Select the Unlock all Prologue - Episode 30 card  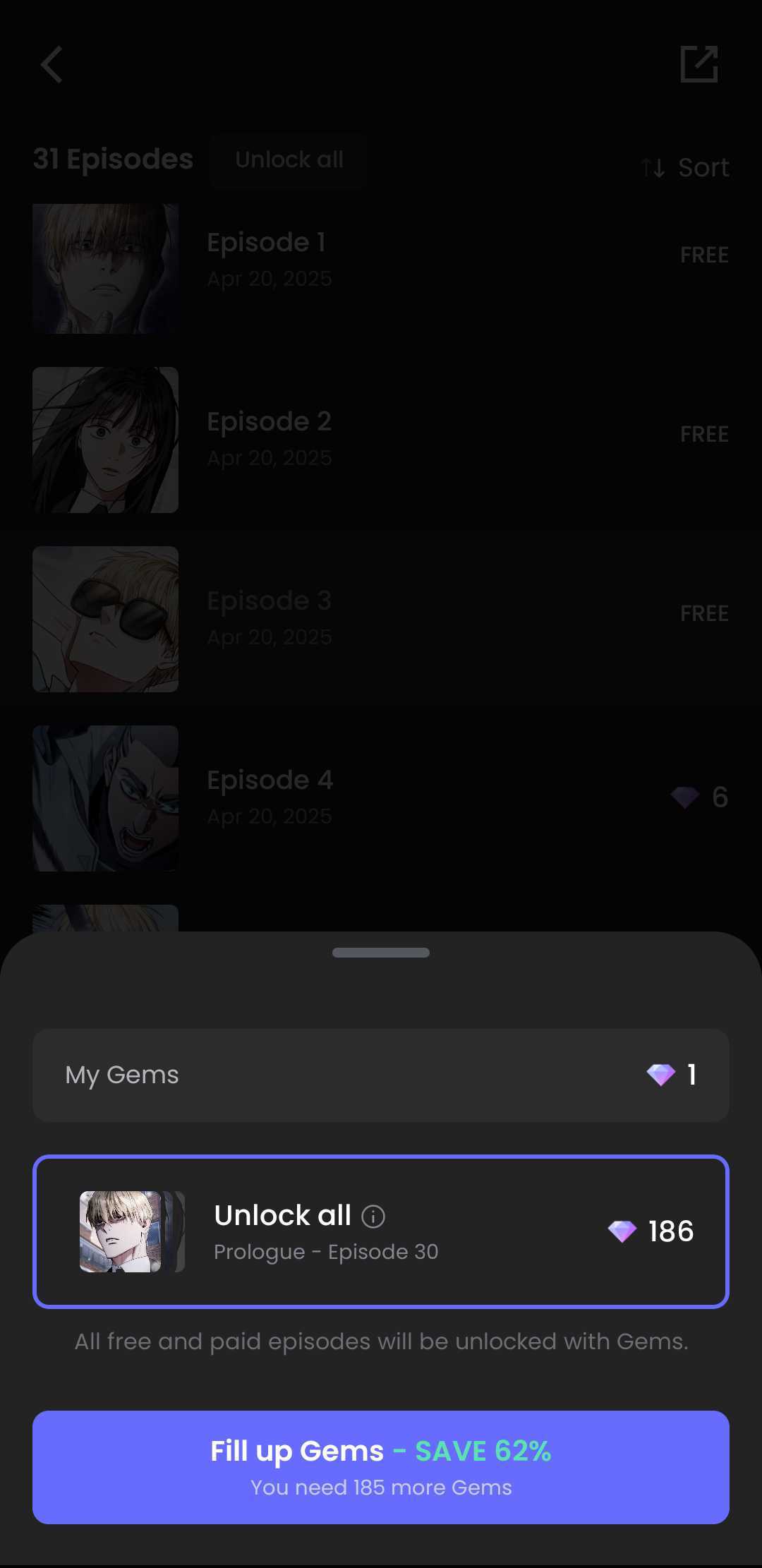[x=381, y=1231]
